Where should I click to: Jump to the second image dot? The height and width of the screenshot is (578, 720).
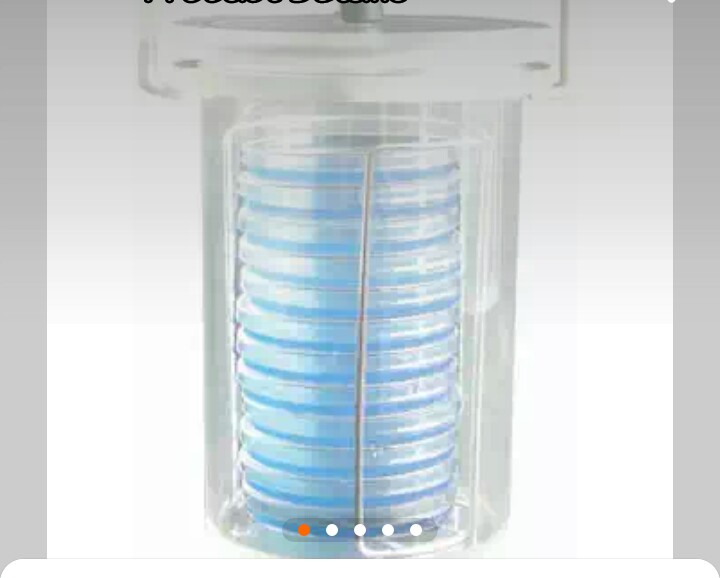pyautogui.click(x=332, y=530)
